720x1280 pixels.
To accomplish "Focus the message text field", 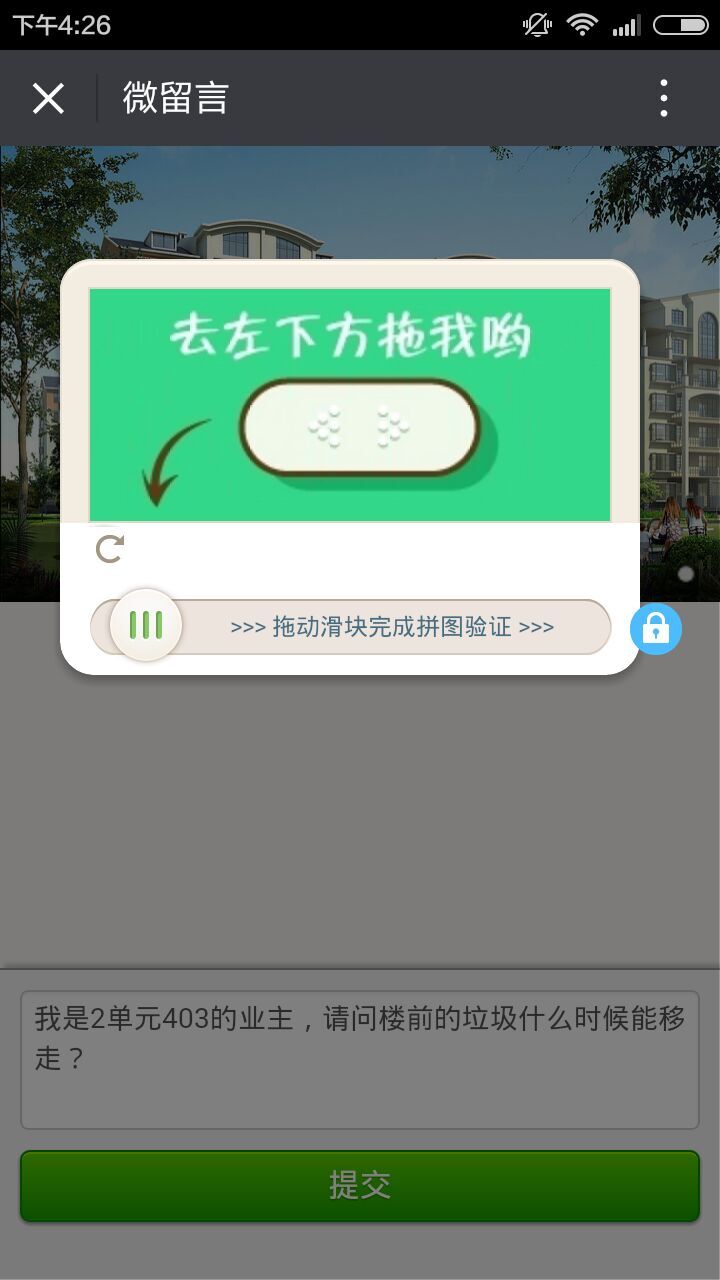I will [360, 1060].
